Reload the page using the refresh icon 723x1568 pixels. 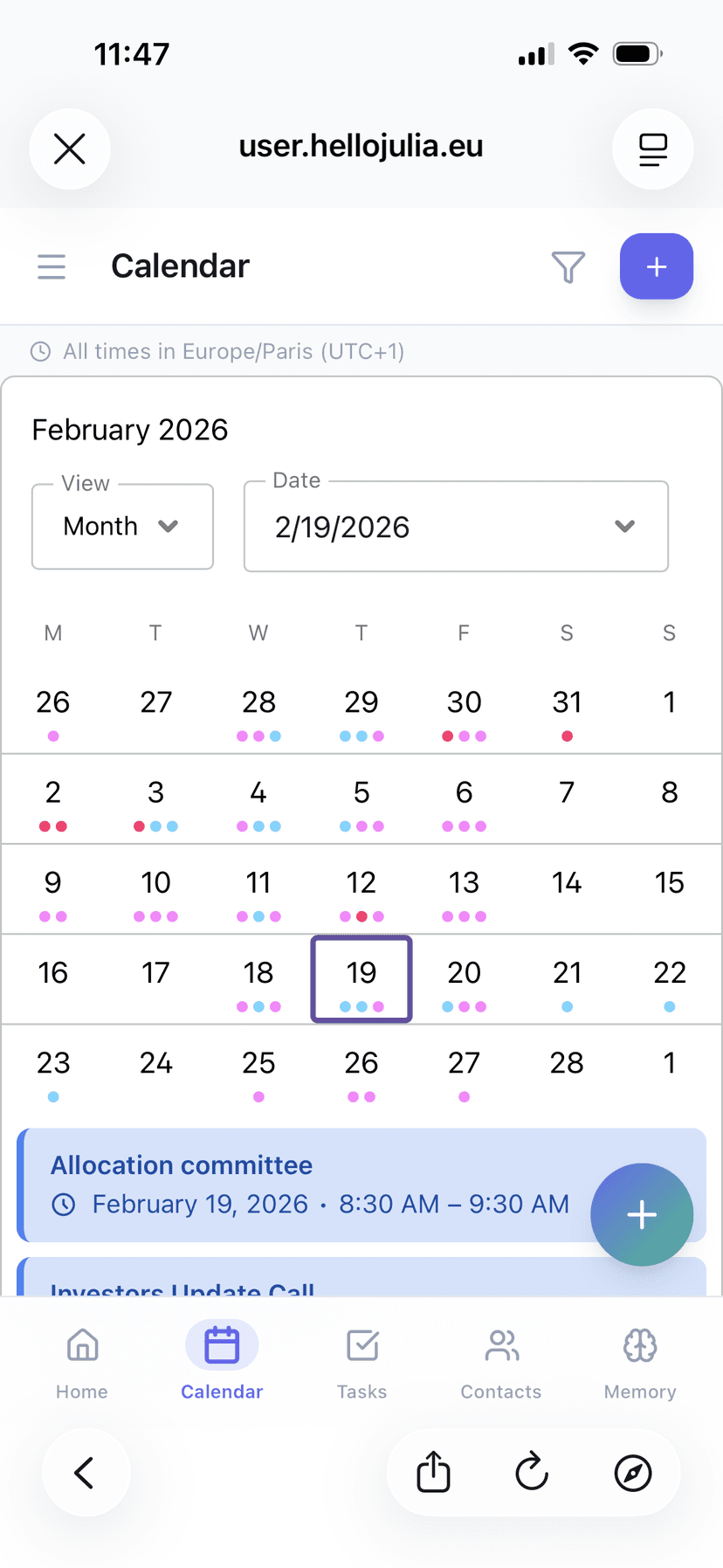pos(532,1472)
